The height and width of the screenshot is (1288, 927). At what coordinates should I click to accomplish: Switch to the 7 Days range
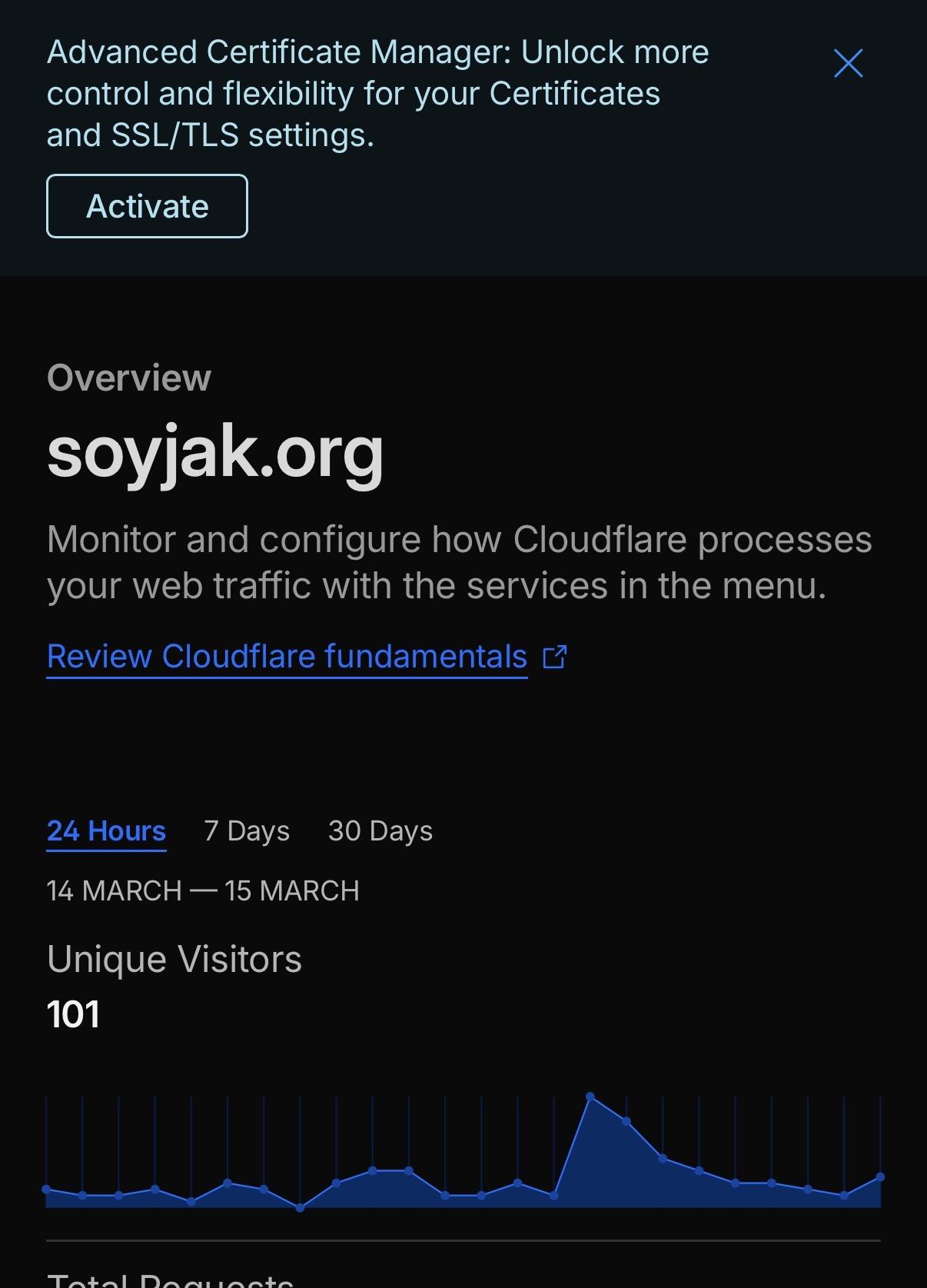click(247, 831)
